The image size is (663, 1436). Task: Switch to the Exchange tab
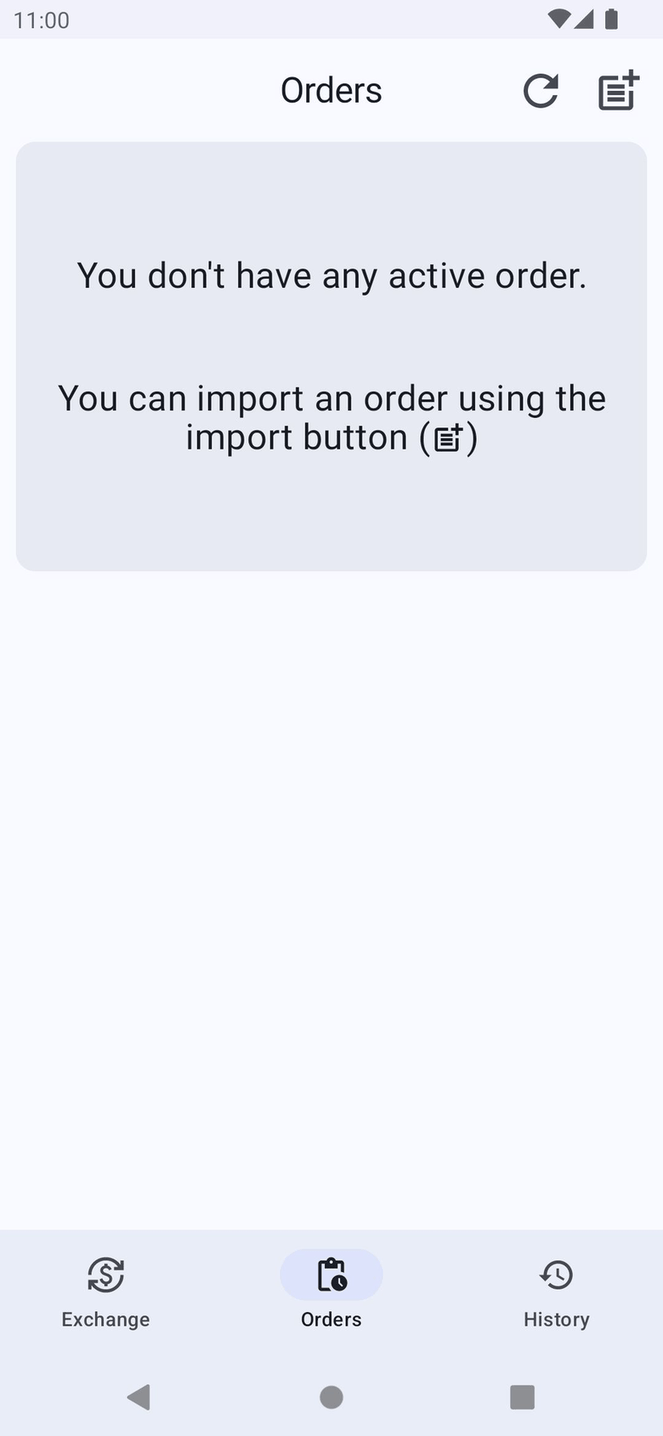click(106, 1291)
